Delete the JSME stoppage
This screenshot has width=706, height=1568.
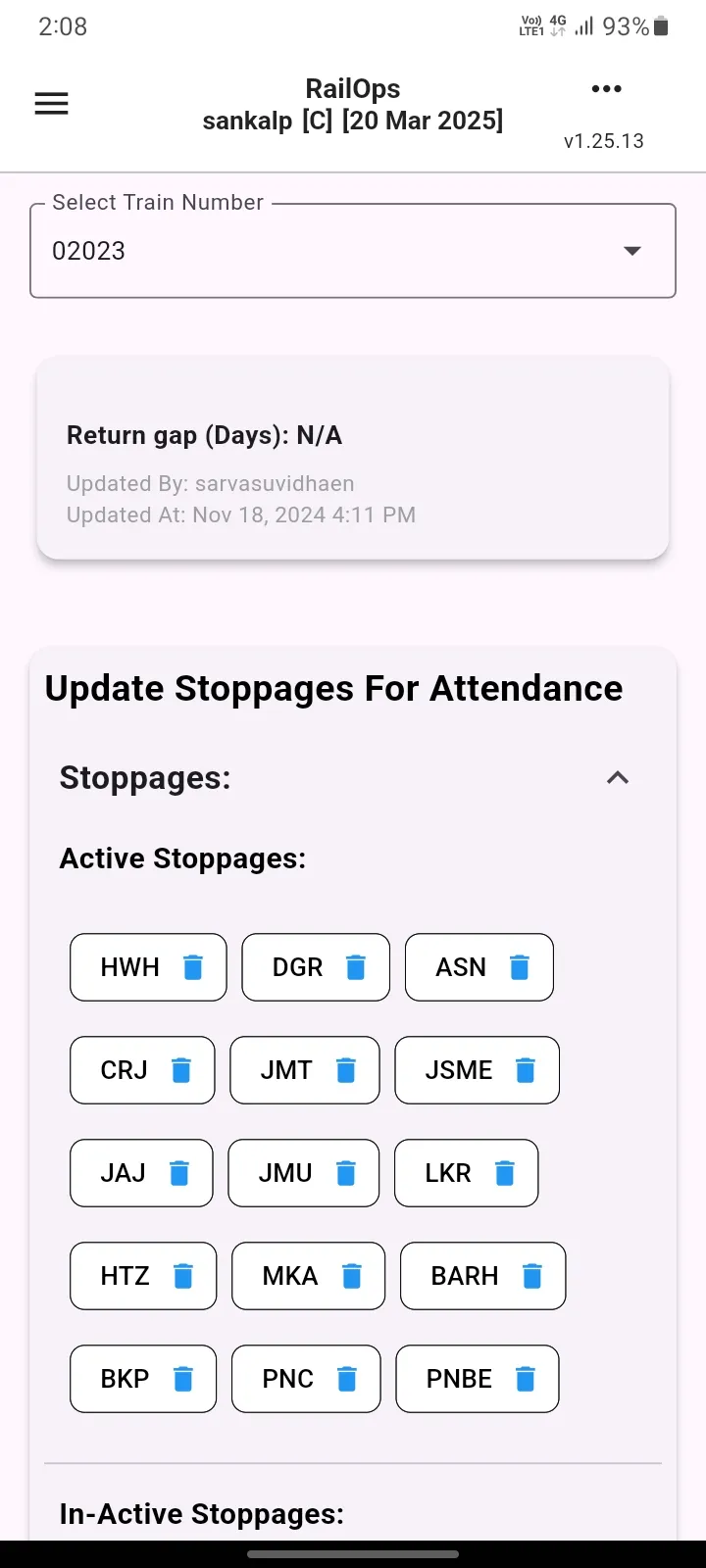[x=526, y=1070]
